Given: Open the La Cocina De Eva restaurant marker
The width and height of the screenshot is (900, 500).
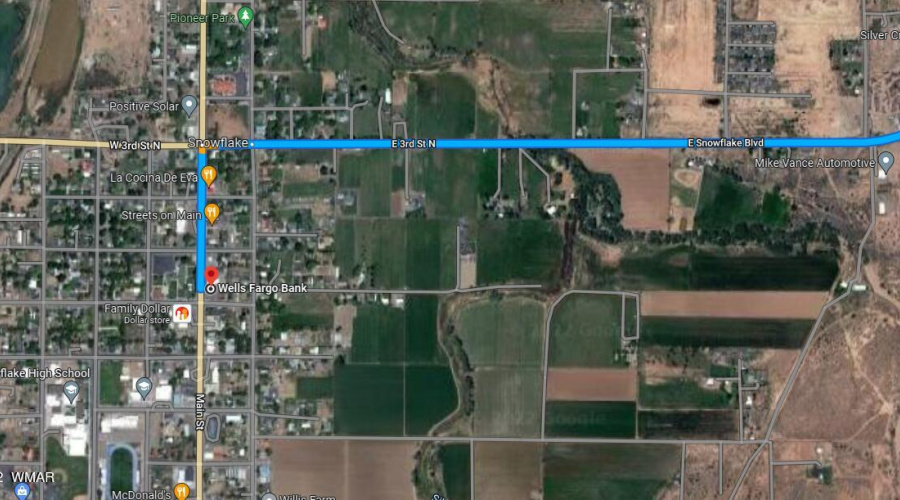Looking at the screenshot, I should coord(209,176).
